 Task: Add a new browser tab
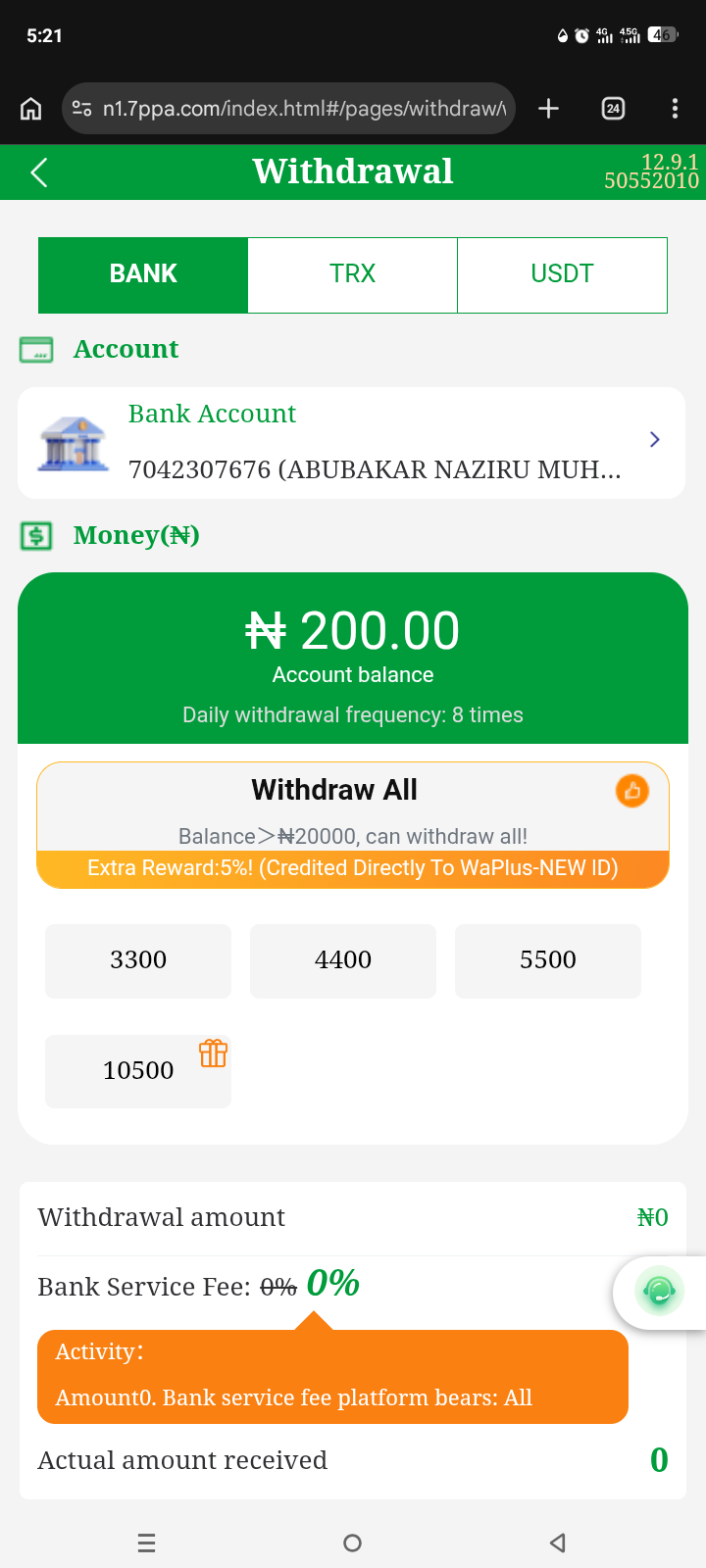pyautogui.click(x=548, y=109)
